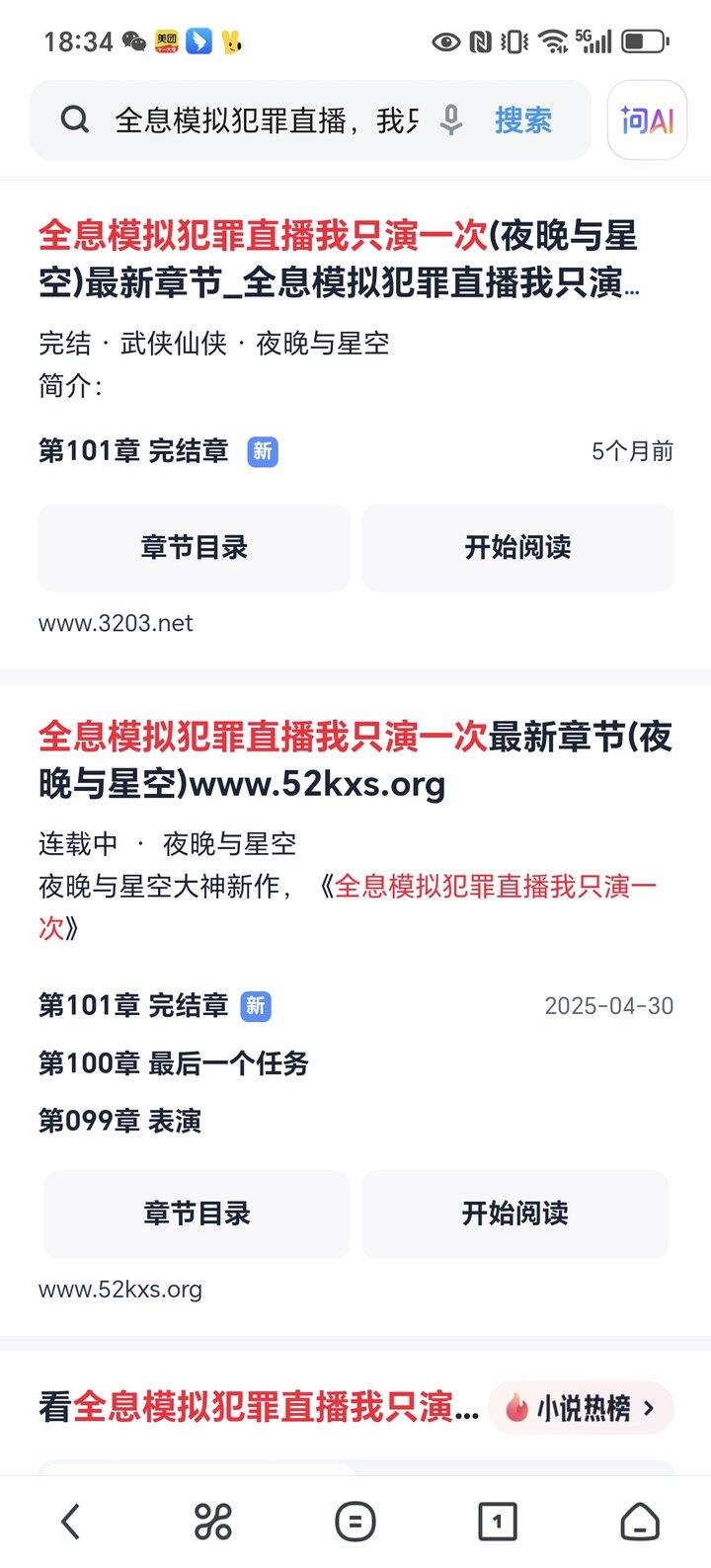Open 第101章 完结章 dated 2025-04-30
The image size is (711, 1568).
[133, 1005]
